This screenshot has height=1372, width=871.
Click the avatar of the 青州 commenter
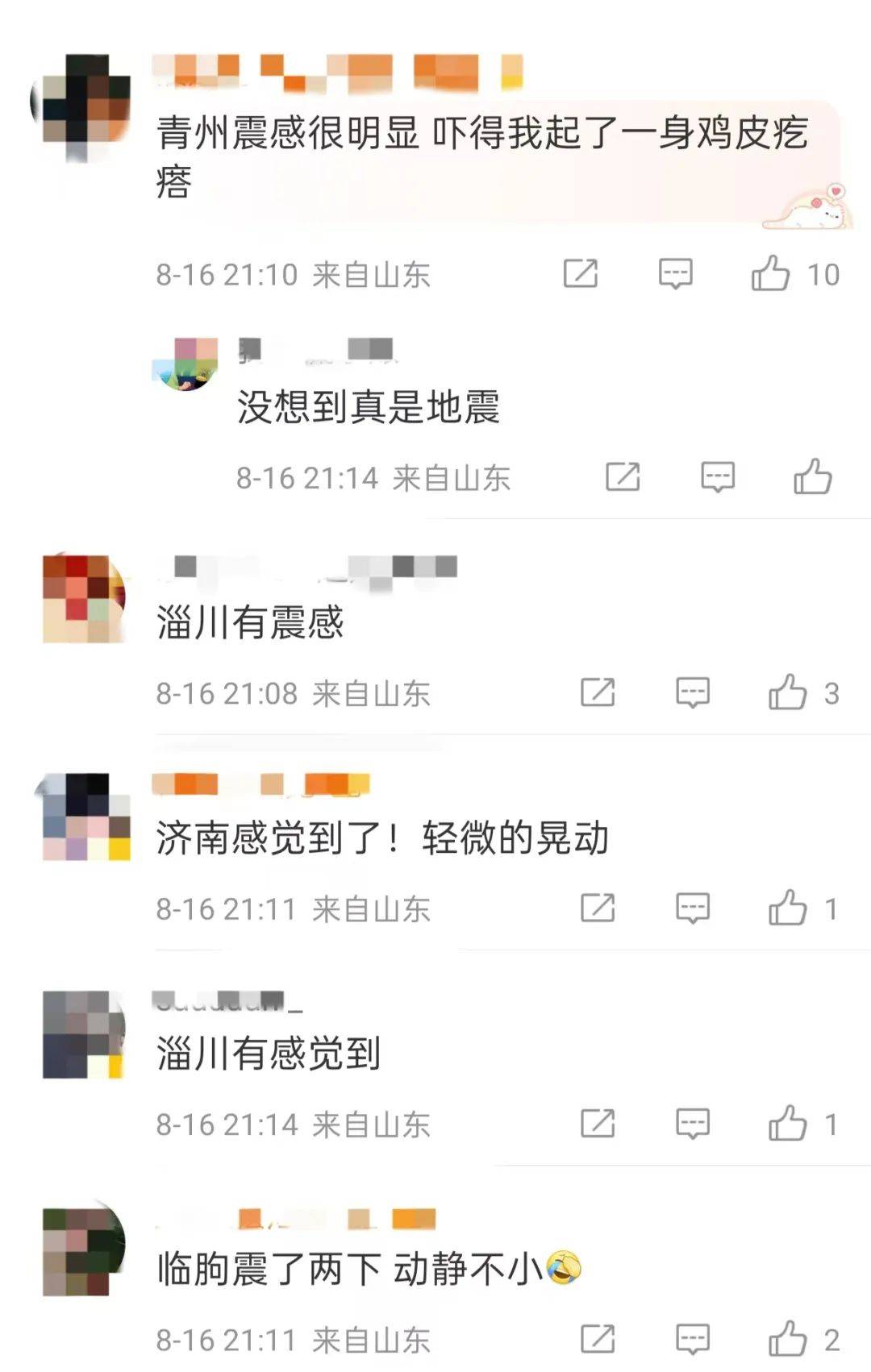coord(83,101)
